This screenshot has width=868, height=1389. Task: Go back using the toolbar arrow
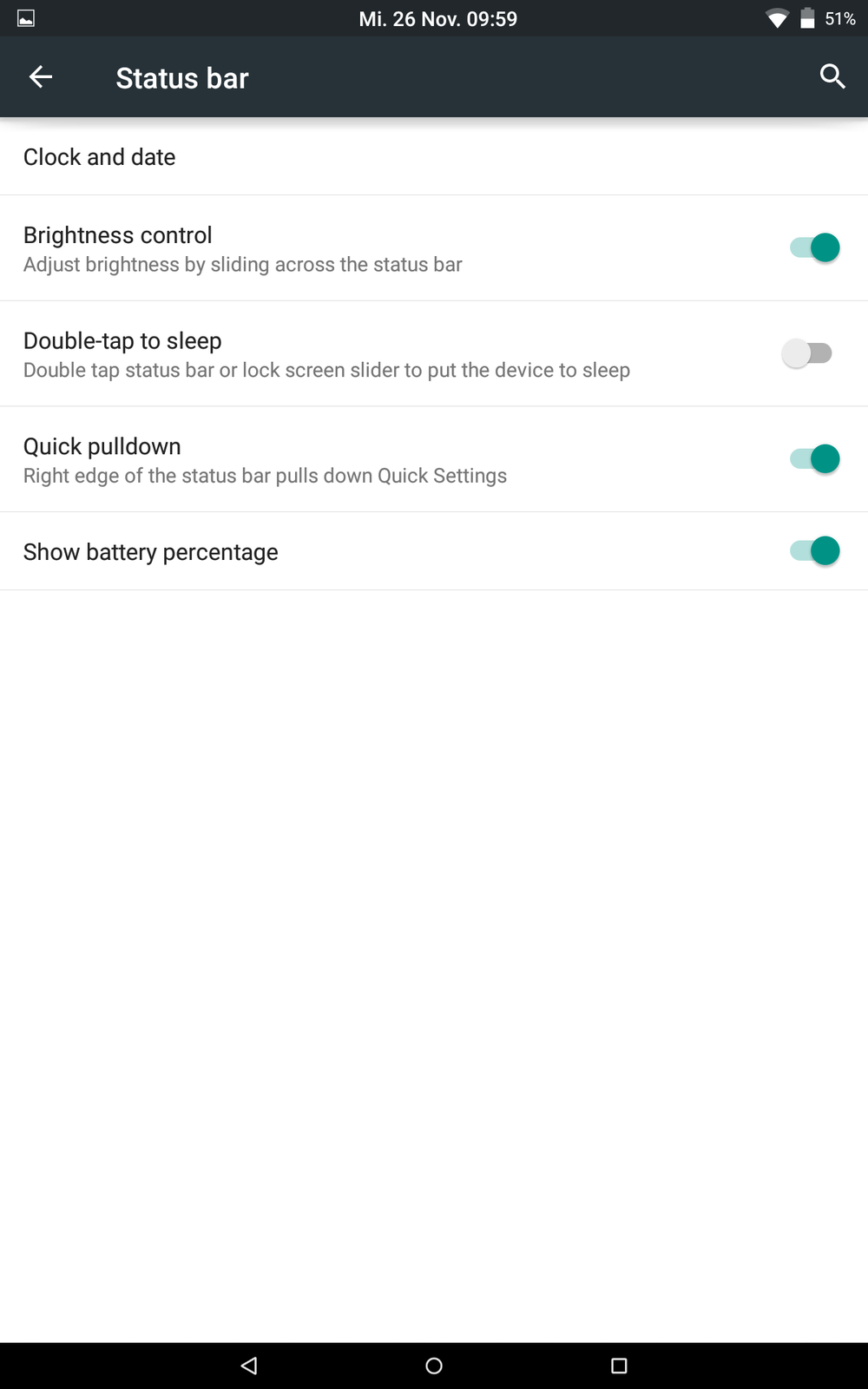click(x=41, y=77)
